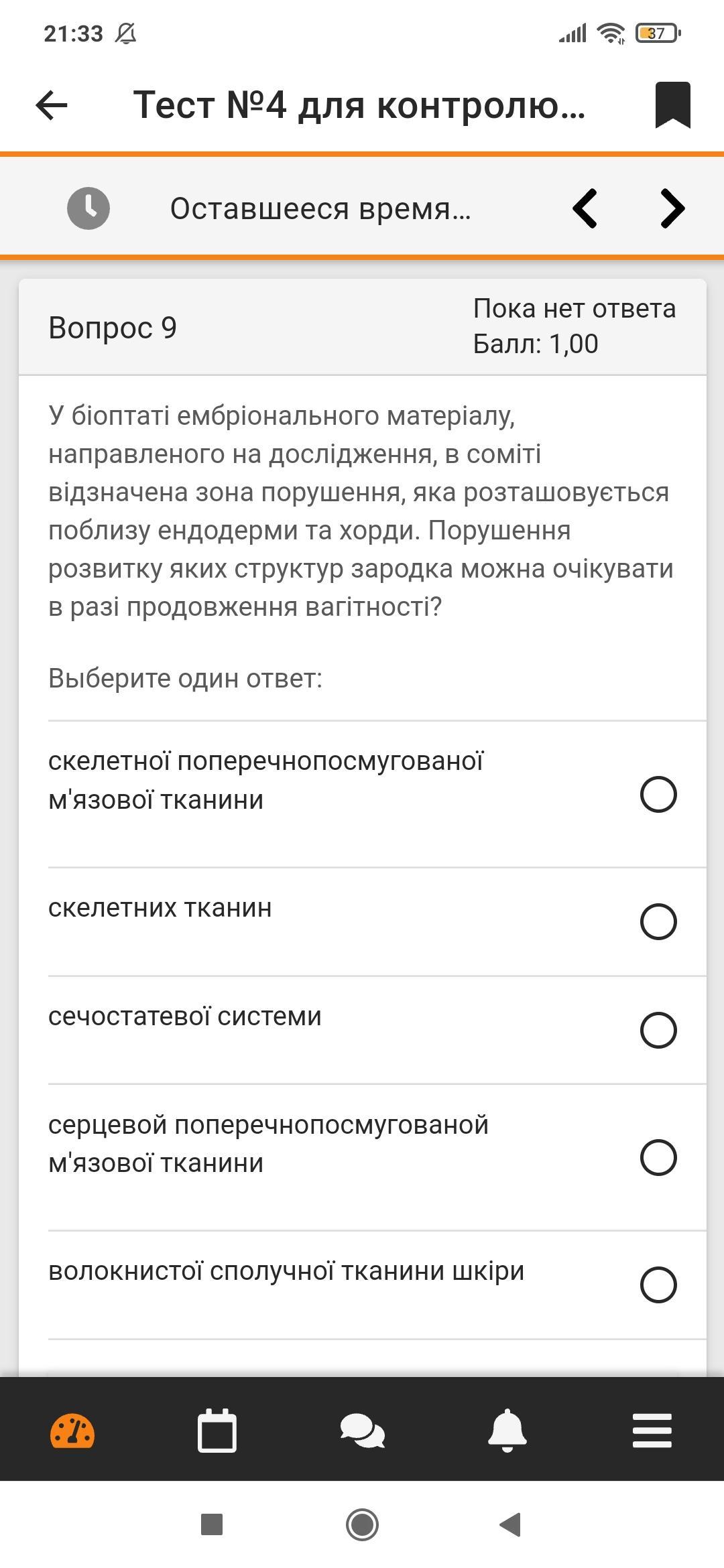
Task: Open the dashboard tab in bottom bar
Action: [x=72, y=1431]
